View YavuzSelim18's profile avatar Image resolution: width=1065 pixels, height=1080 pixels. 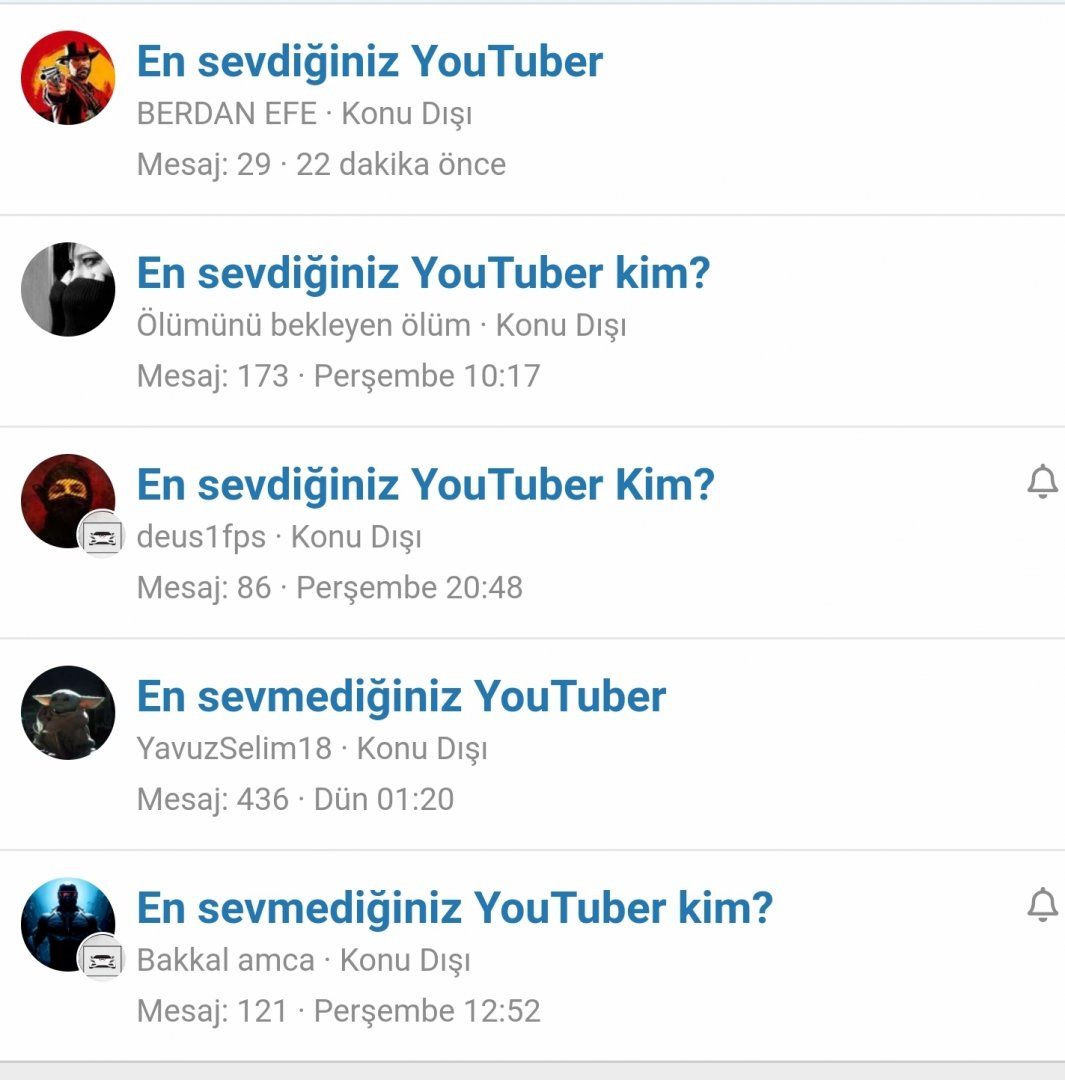pyautogui.click(x=68, y=713)
